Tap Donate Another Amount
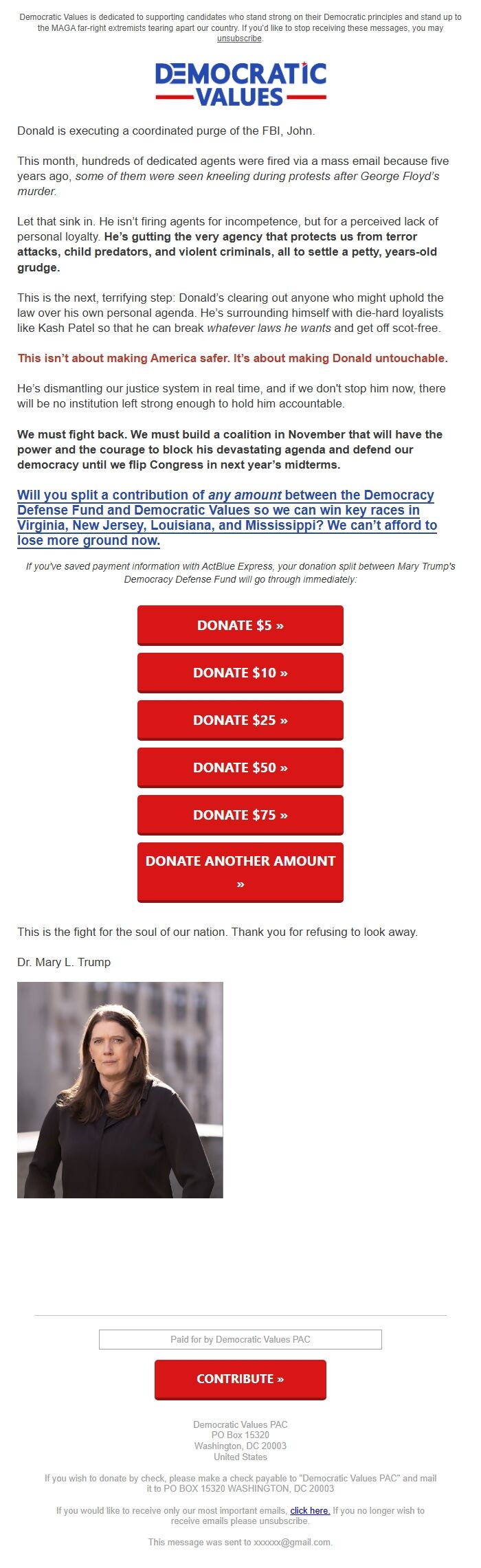This screenshot has width=481, height=1568. [x=240, y=872]
